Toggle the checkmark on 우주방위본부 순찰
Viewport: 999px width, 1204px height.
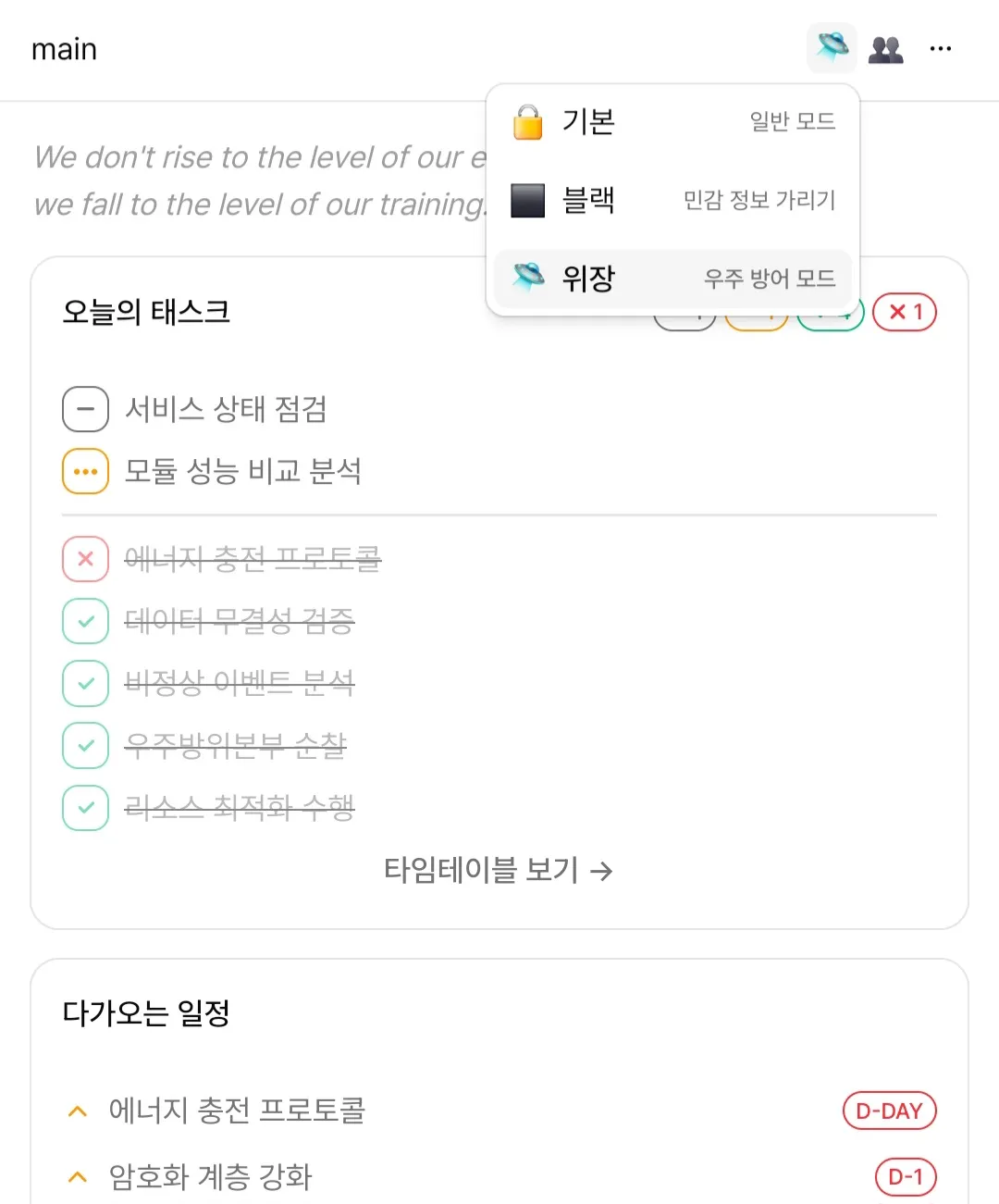pyautogui.click(x=85, y=745)
